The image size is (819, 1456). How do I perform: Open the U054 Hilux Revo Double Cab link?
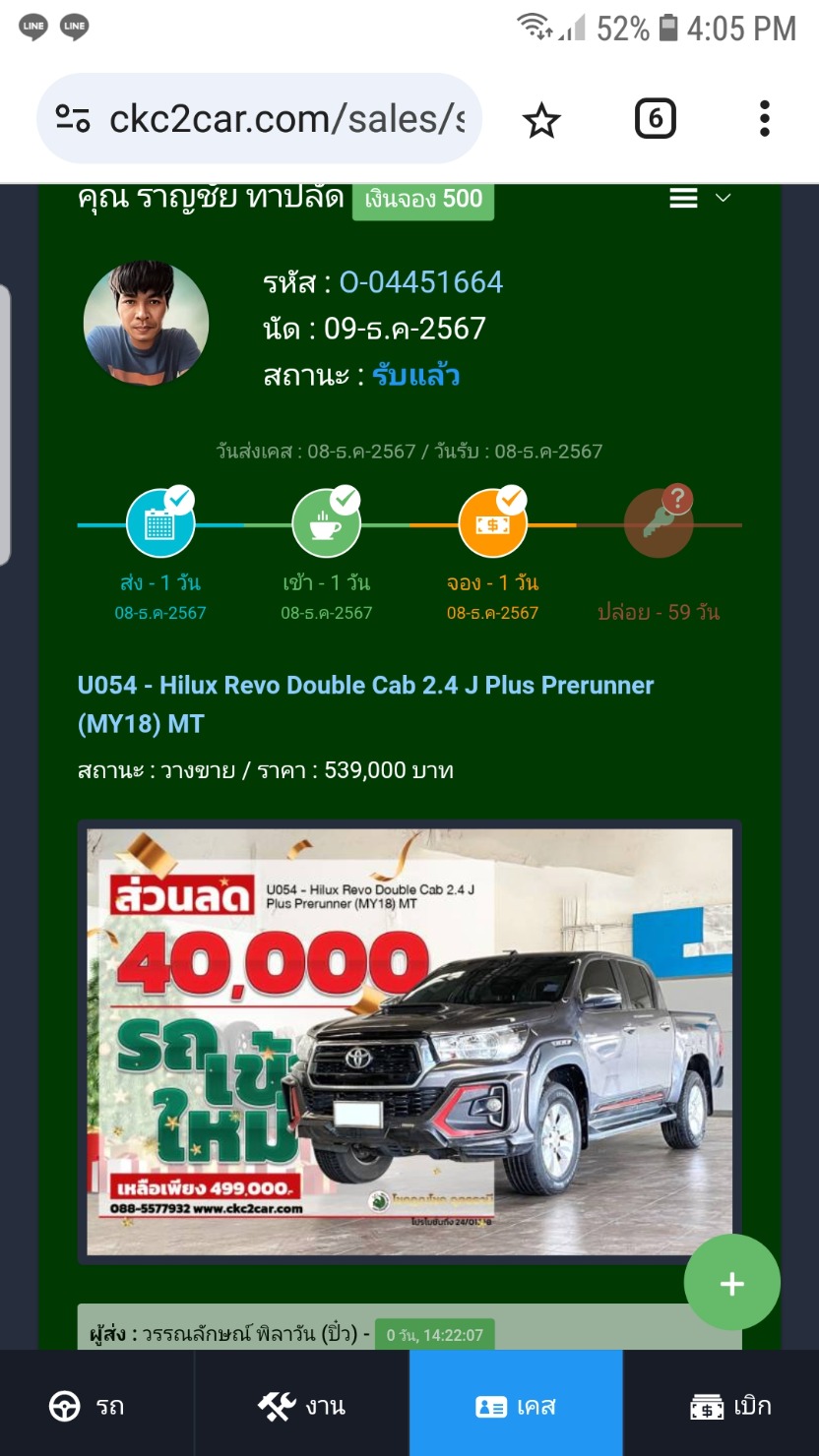point(365,704)
